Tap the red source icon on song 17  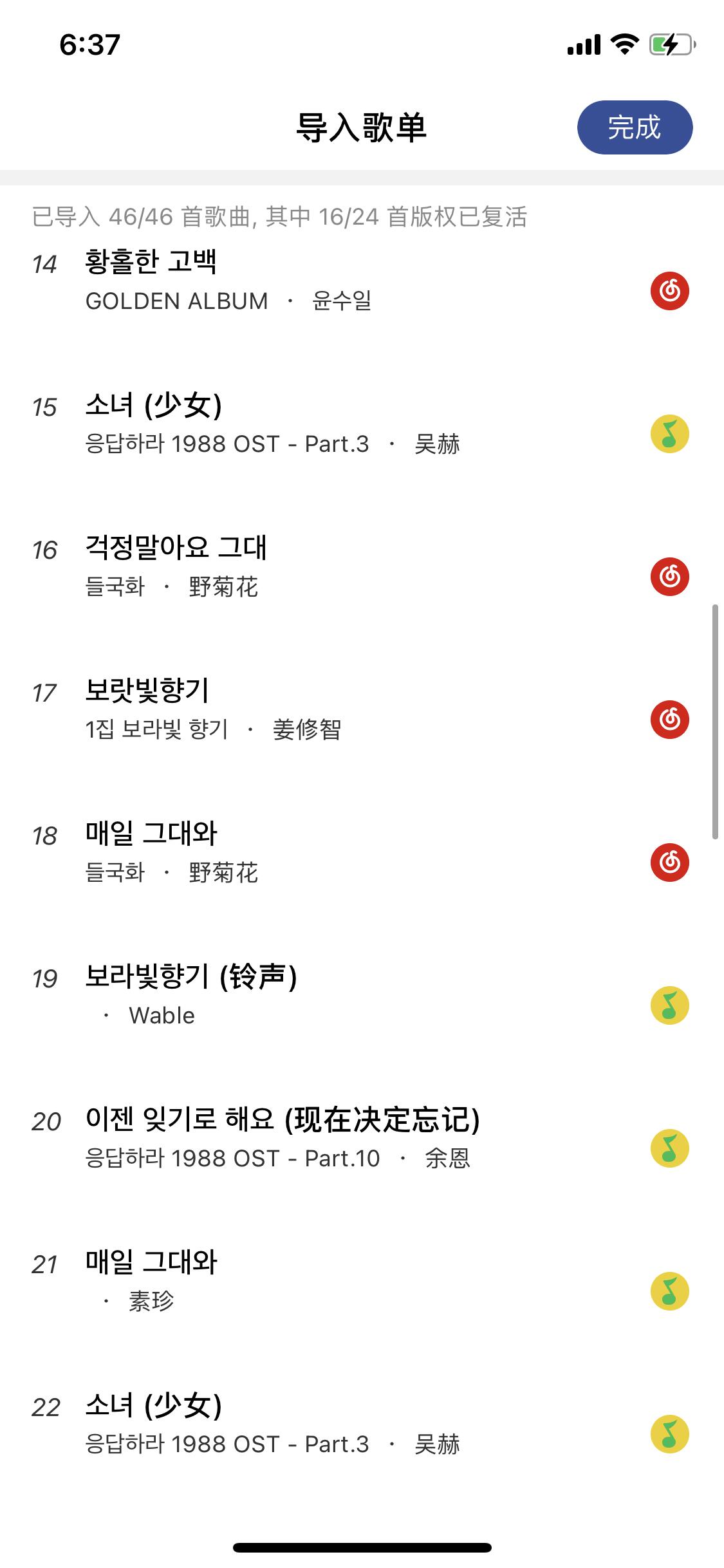669,720
